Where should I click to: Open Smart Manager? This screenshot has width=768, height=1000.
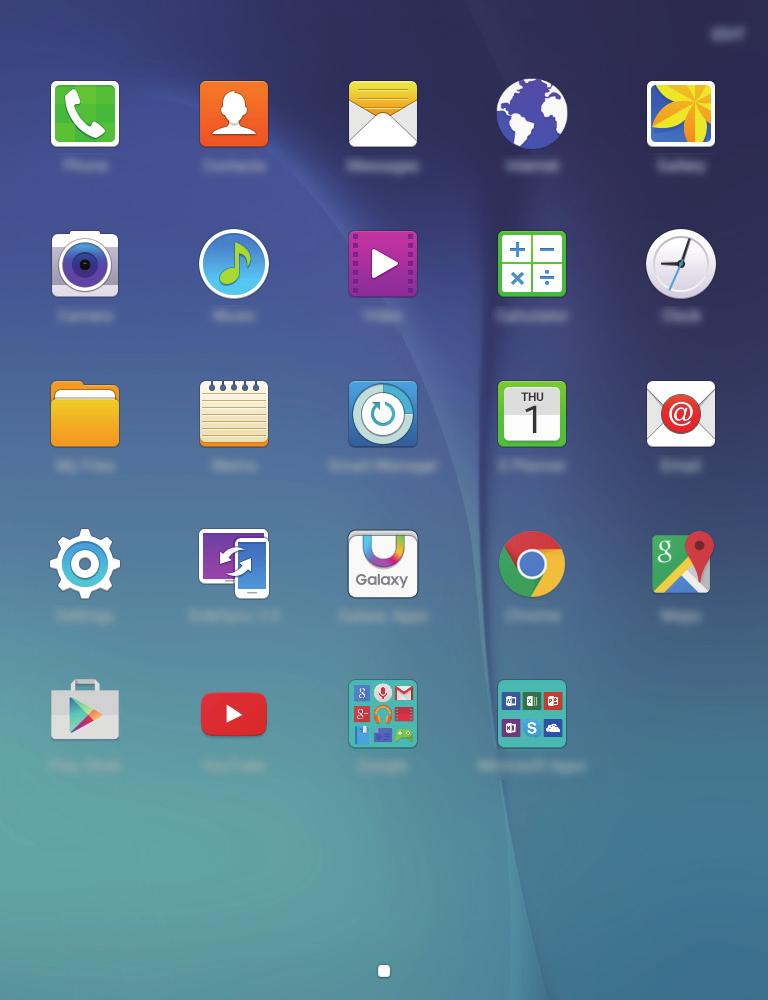[x=383, y=414]
